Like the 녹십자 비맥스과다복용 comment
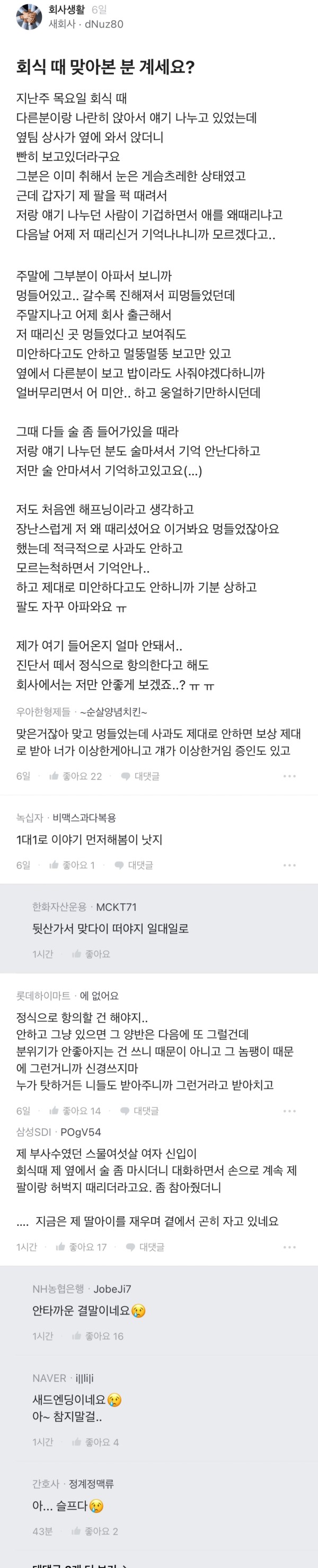318x1568 pixels. 72,865
